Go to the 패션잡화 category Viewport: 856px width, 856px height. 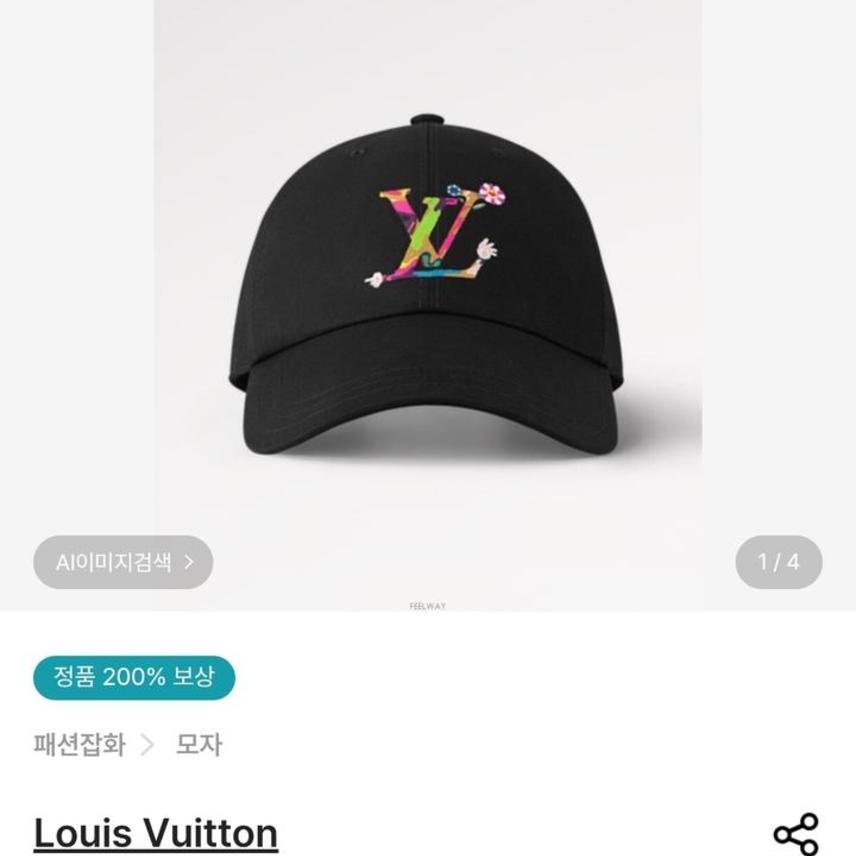79,745
